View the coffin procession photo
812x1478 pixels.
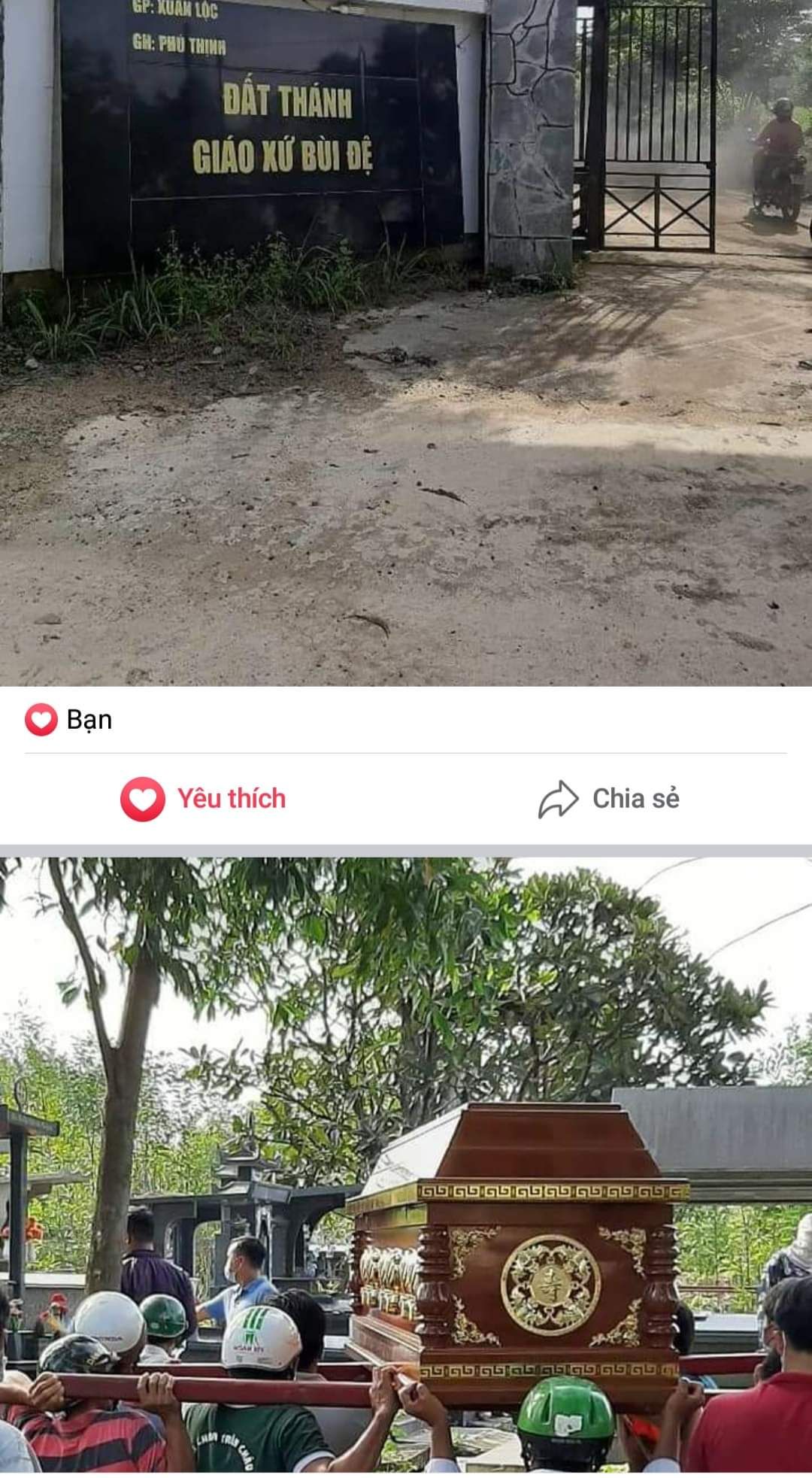pos(406,1166)
